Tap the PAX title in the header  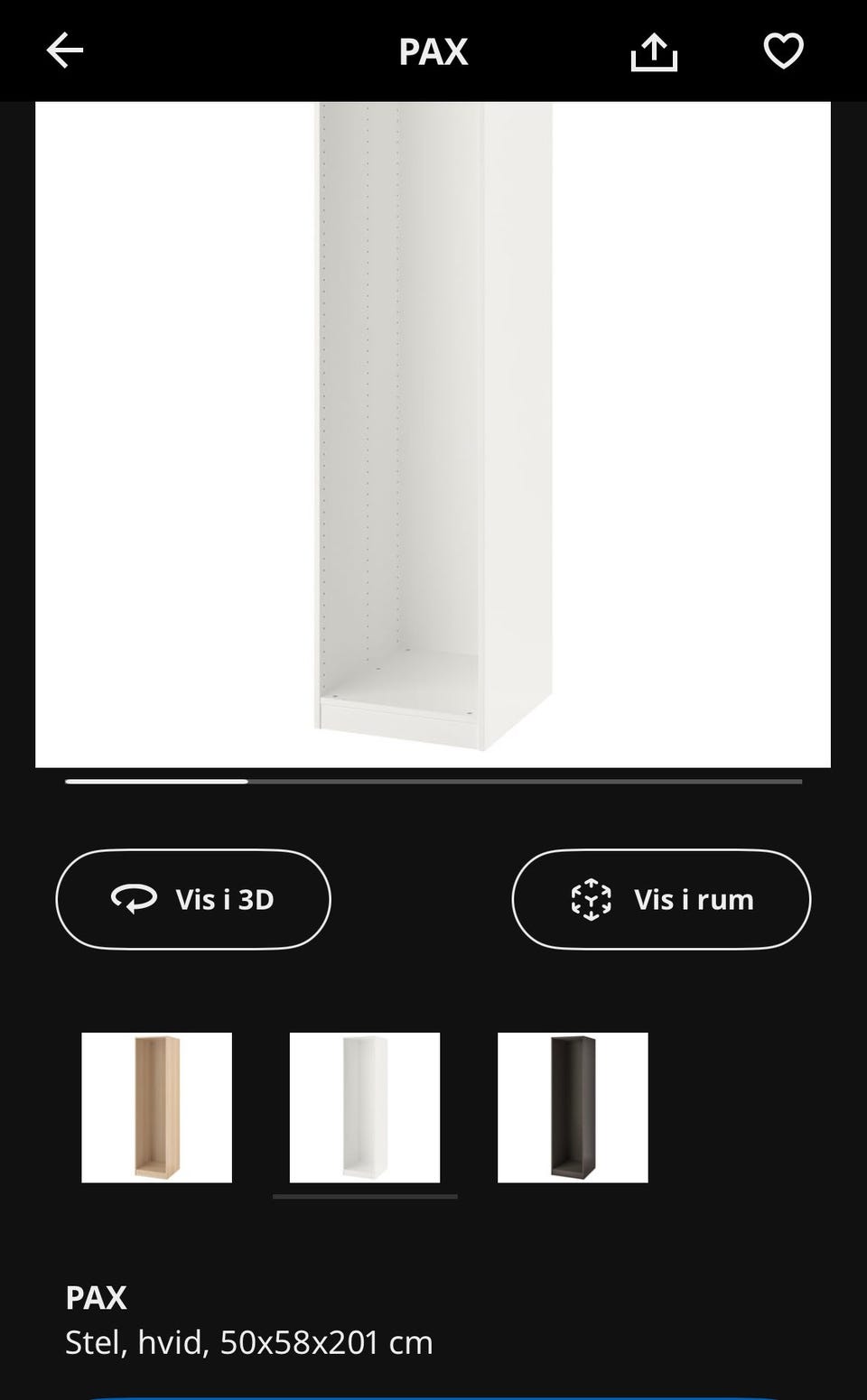coord(433,51)
